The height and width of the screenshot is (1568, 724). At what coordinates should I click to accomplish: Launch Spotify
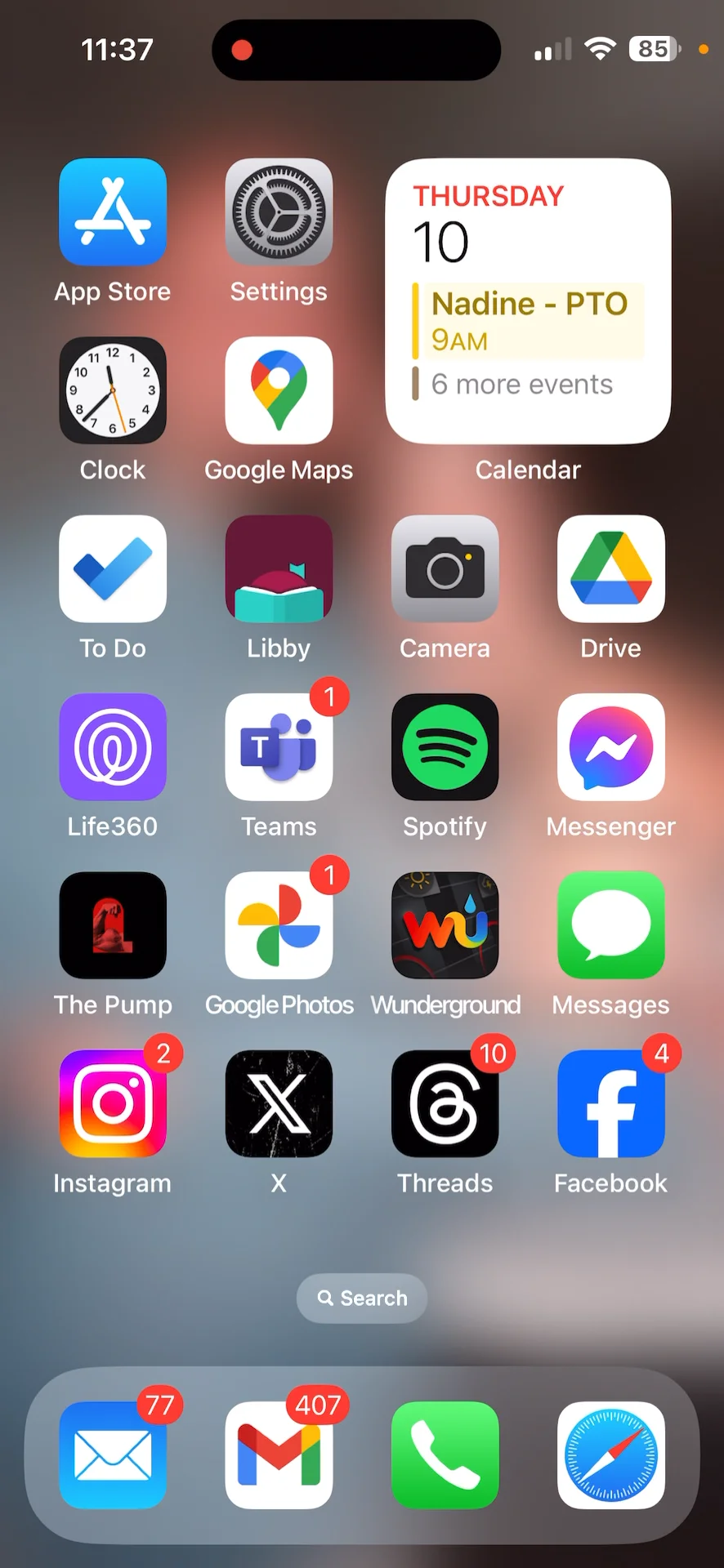tap(445, 746)
